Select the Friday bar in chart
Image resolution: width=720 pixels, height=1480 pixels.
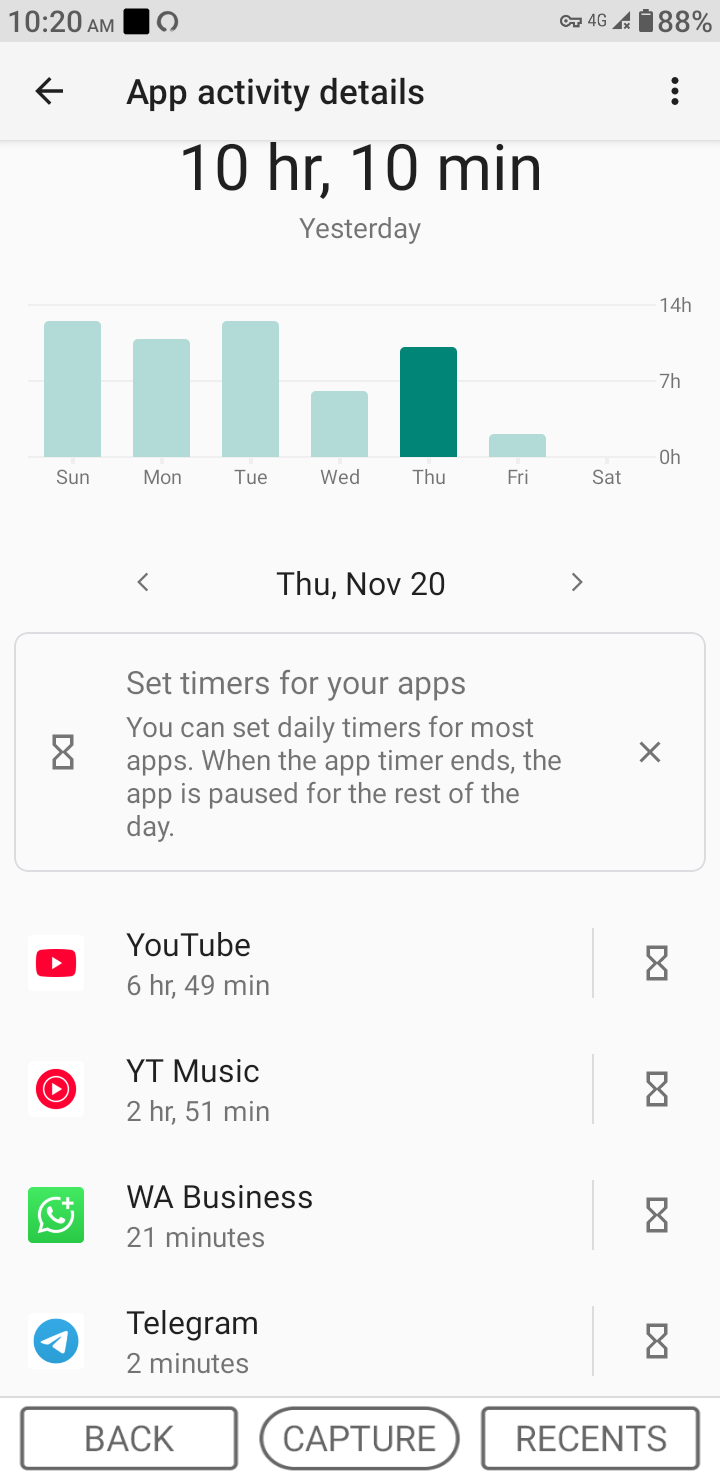(x=517, y=446)
